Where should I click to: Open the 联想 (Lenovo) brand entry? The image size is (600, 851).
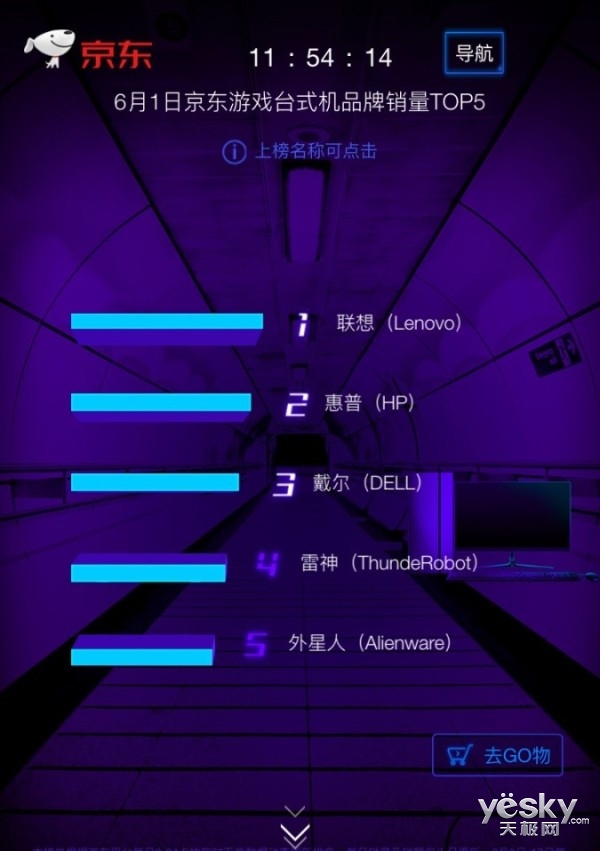(399, 323)
